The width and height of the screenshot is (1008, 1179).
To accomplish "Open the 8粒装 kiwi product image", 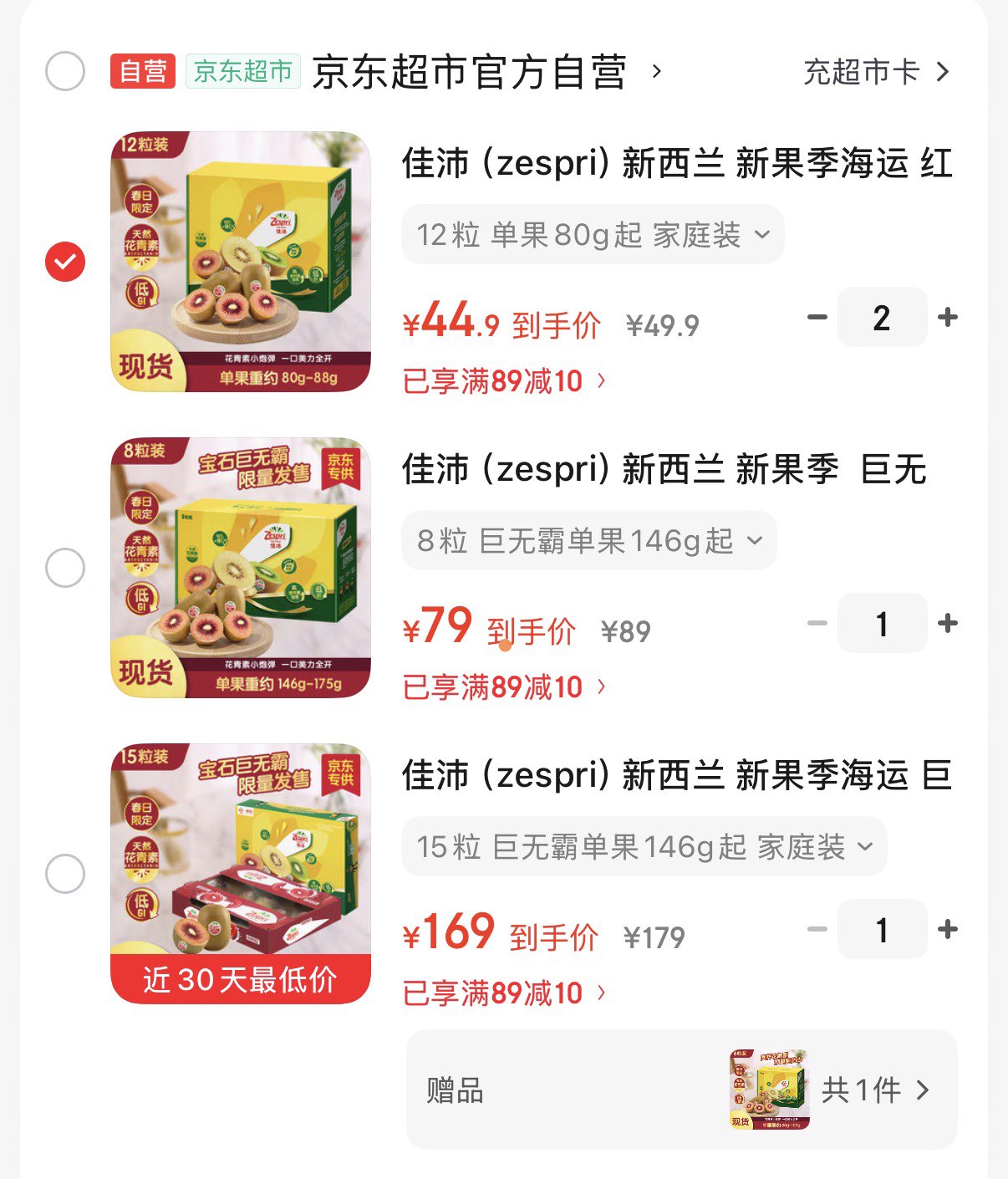I will pyautogui.click(x=241, y=568).
